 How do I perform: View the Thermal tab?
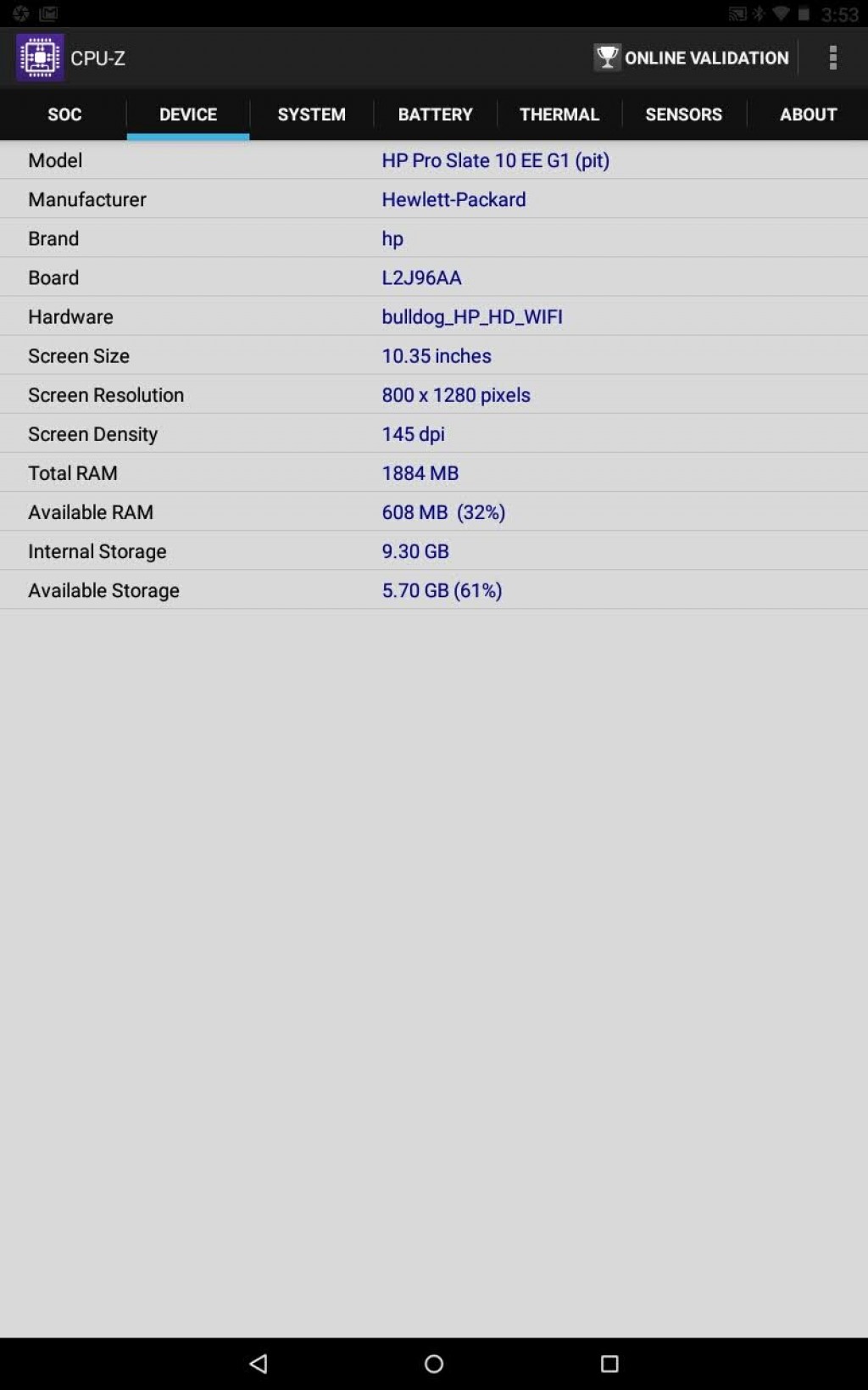click(559, 114)
